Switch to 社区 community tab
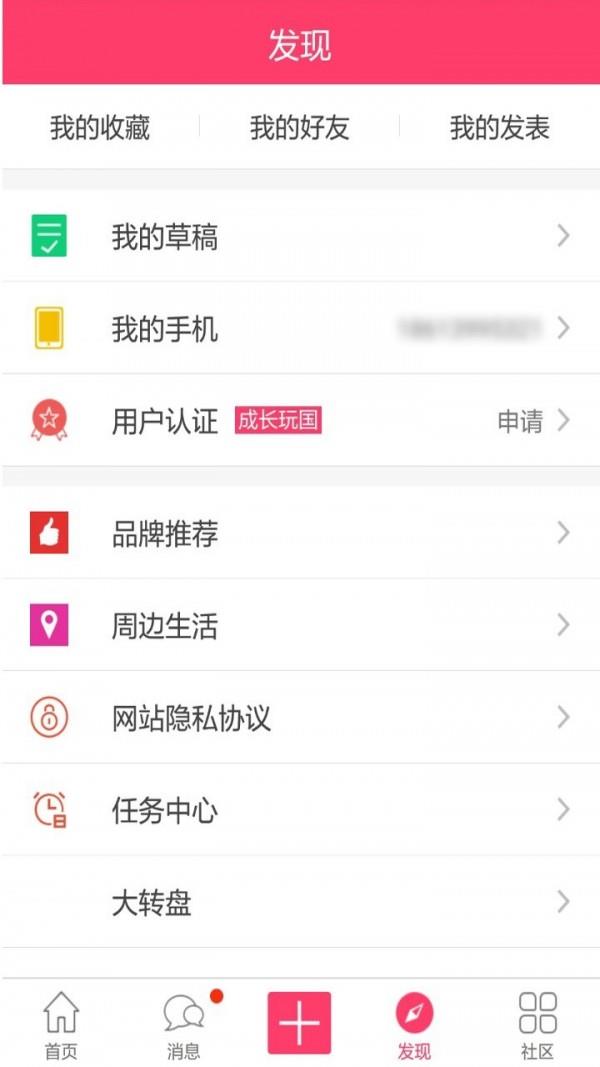The height and width of the screenshot is (1067, 600). pos(537,1025)
